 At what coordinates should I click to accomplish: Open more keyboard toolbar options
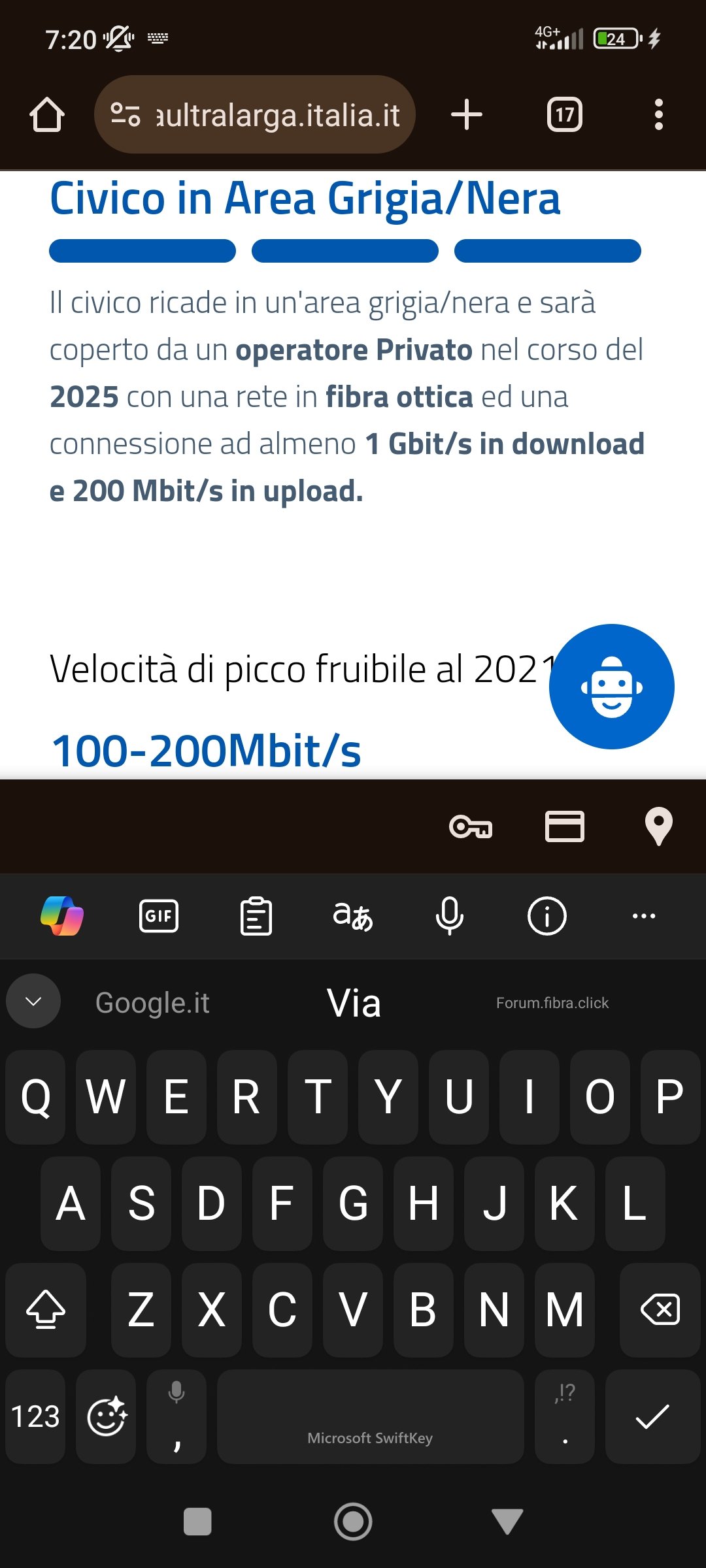644,916
